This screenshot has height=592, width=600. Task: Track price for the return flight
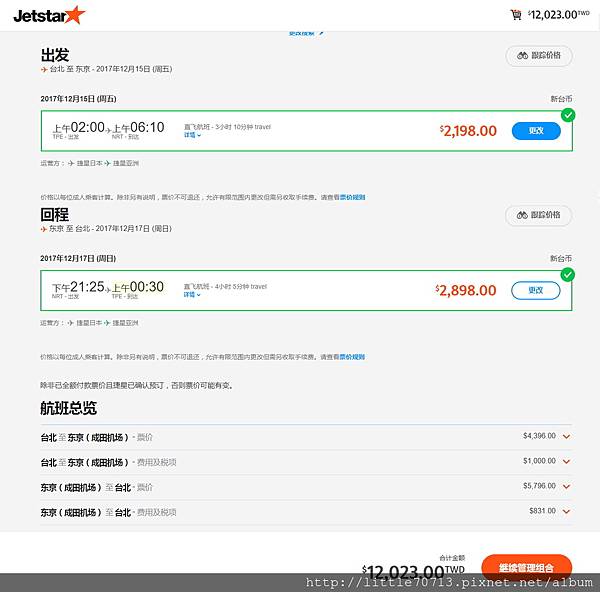tap(539, 215)
